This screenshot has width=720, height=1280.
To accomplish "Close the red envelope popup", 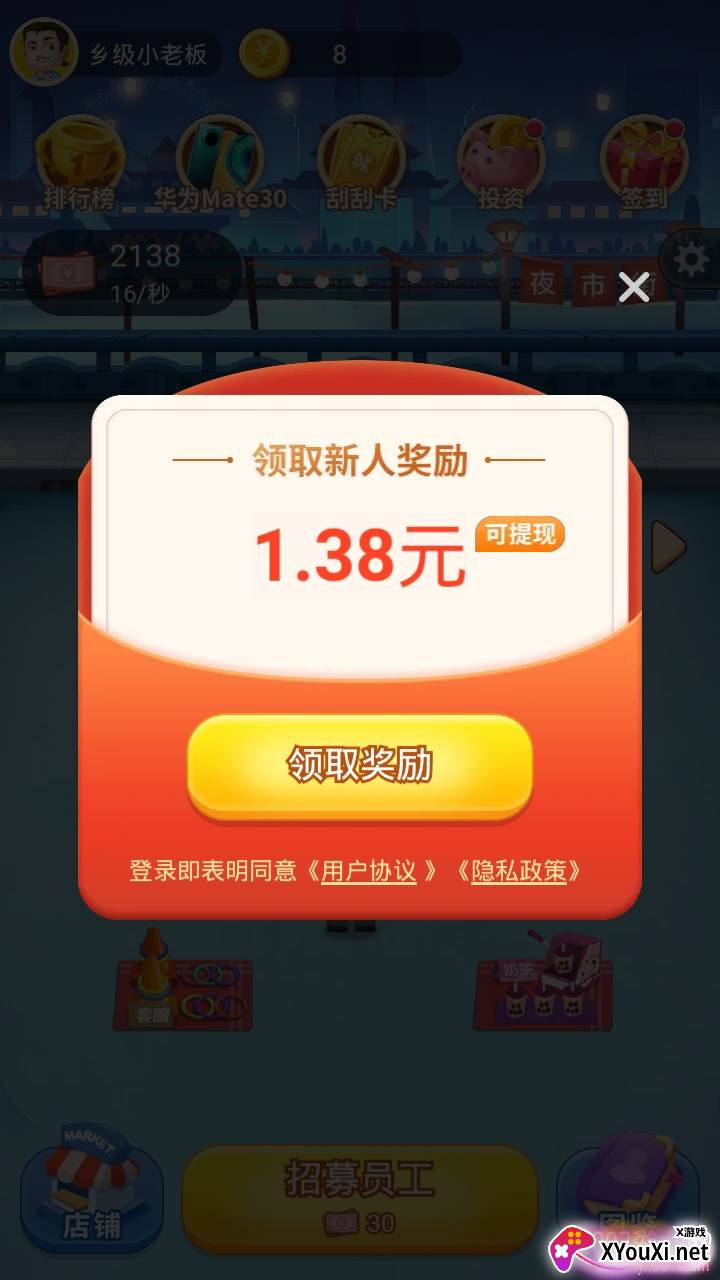I will [x=634, y=287].
